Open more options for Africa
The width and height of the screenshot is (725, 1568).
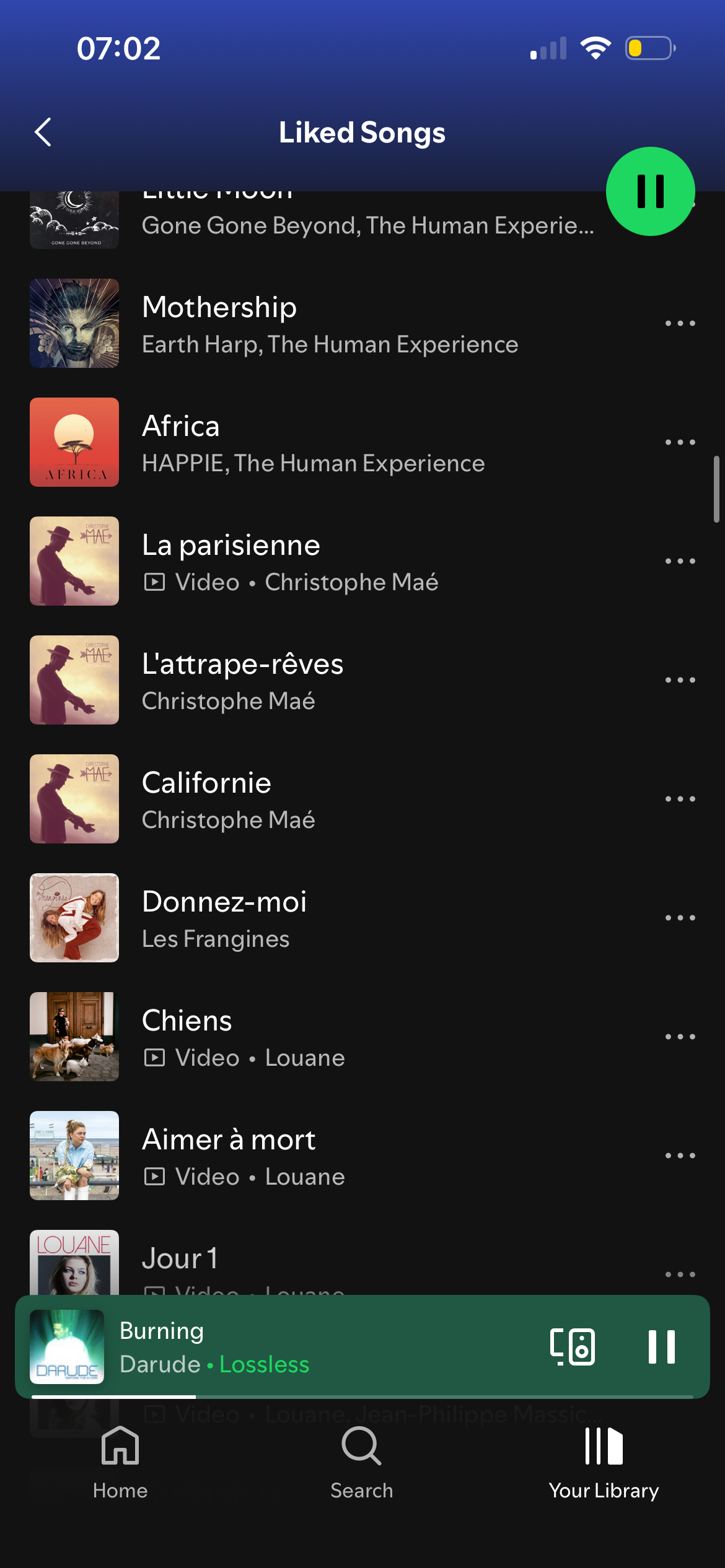pyautogui.click(x=680, y=442)
